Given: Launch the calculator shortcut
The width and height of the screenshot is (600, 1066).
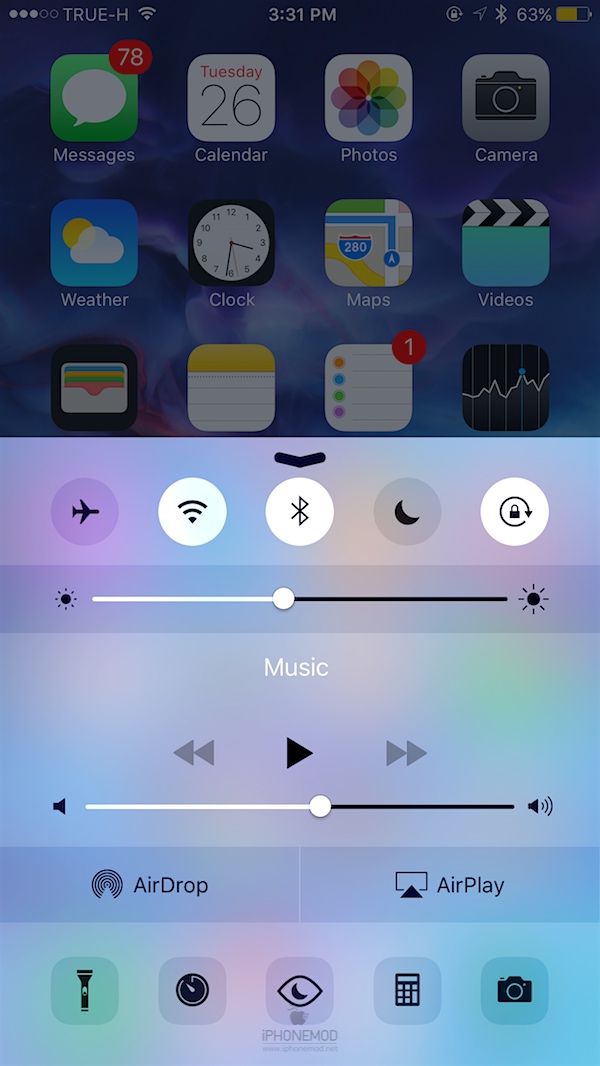Looking at the screenshot, I should [407, 990].
